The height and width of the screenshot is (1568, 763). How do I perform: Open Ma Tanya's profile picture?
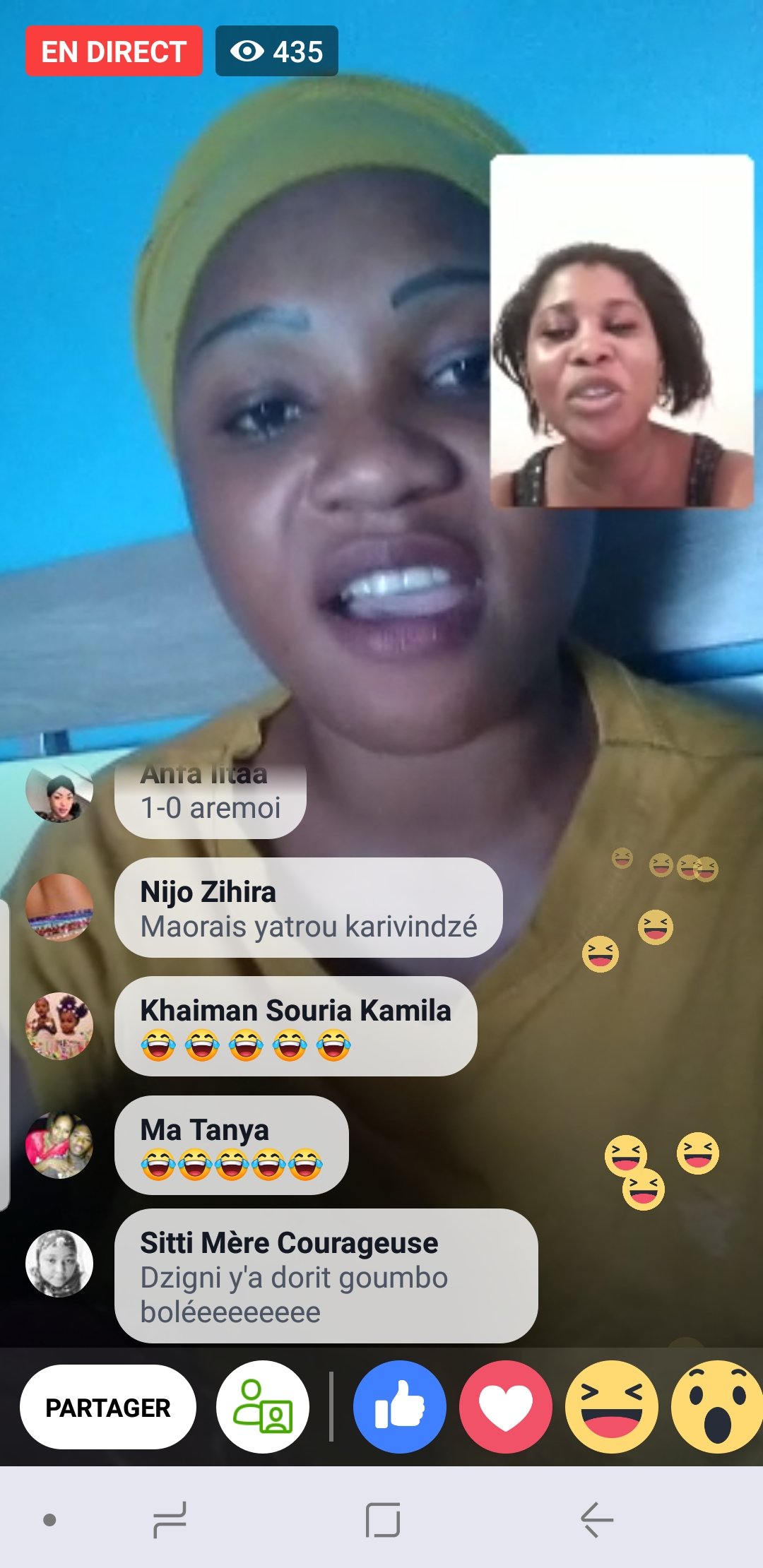click(59, 1145)
